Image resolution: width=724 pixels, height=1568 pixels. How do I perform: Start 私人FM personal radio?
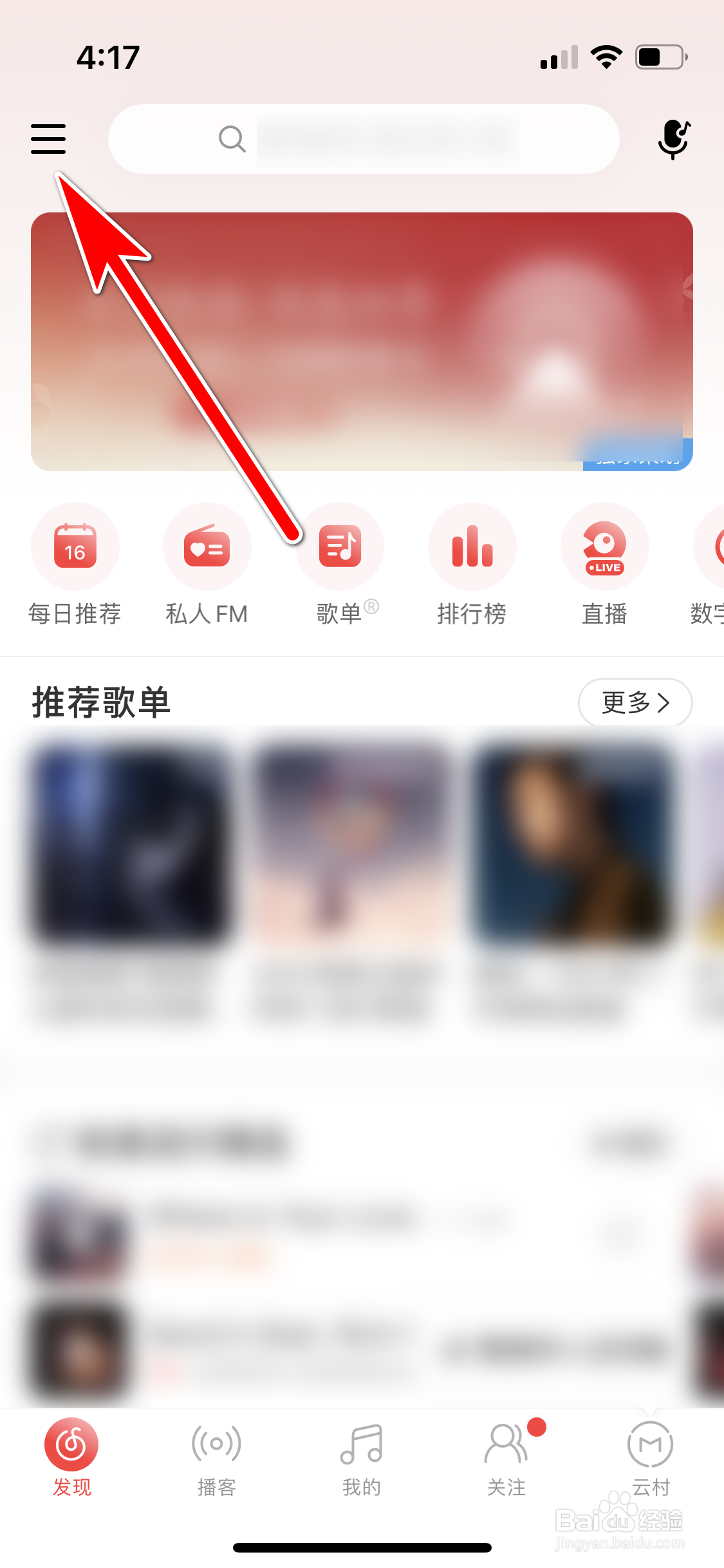pos(207,546)
